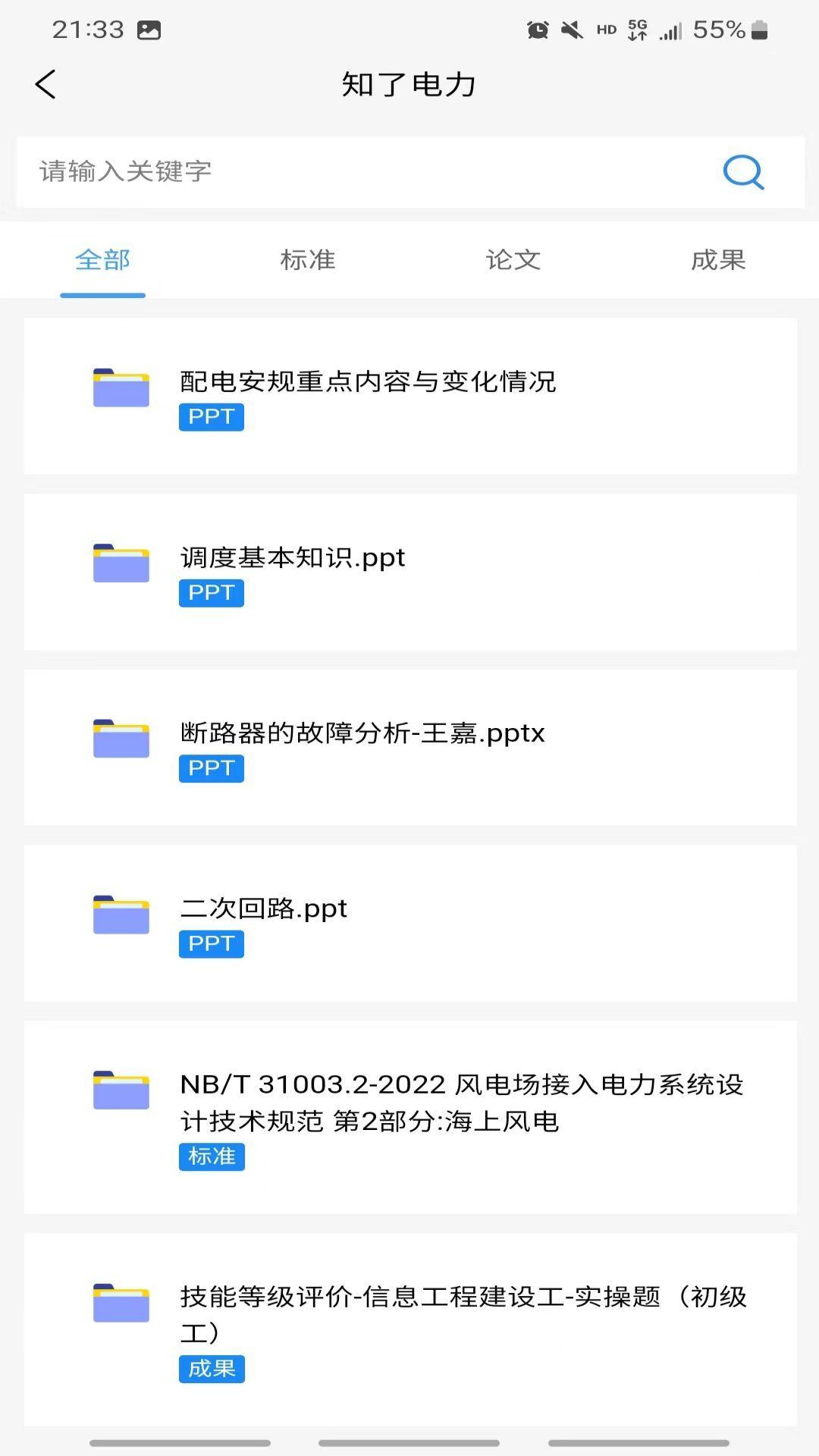
Task: Click the back arrow icon
Action: (x=45, y=84)
